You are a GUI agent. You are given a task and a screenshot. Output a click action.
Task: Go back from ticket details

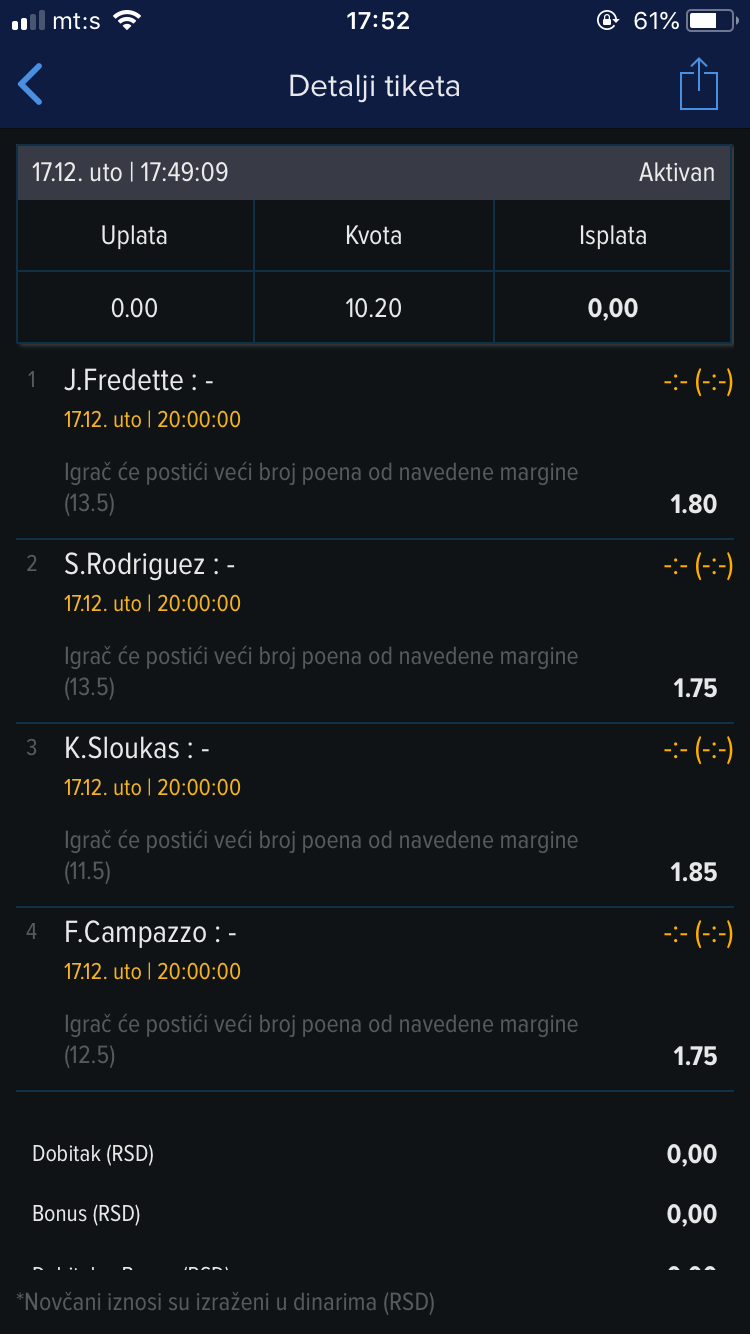tap(31, 85)
